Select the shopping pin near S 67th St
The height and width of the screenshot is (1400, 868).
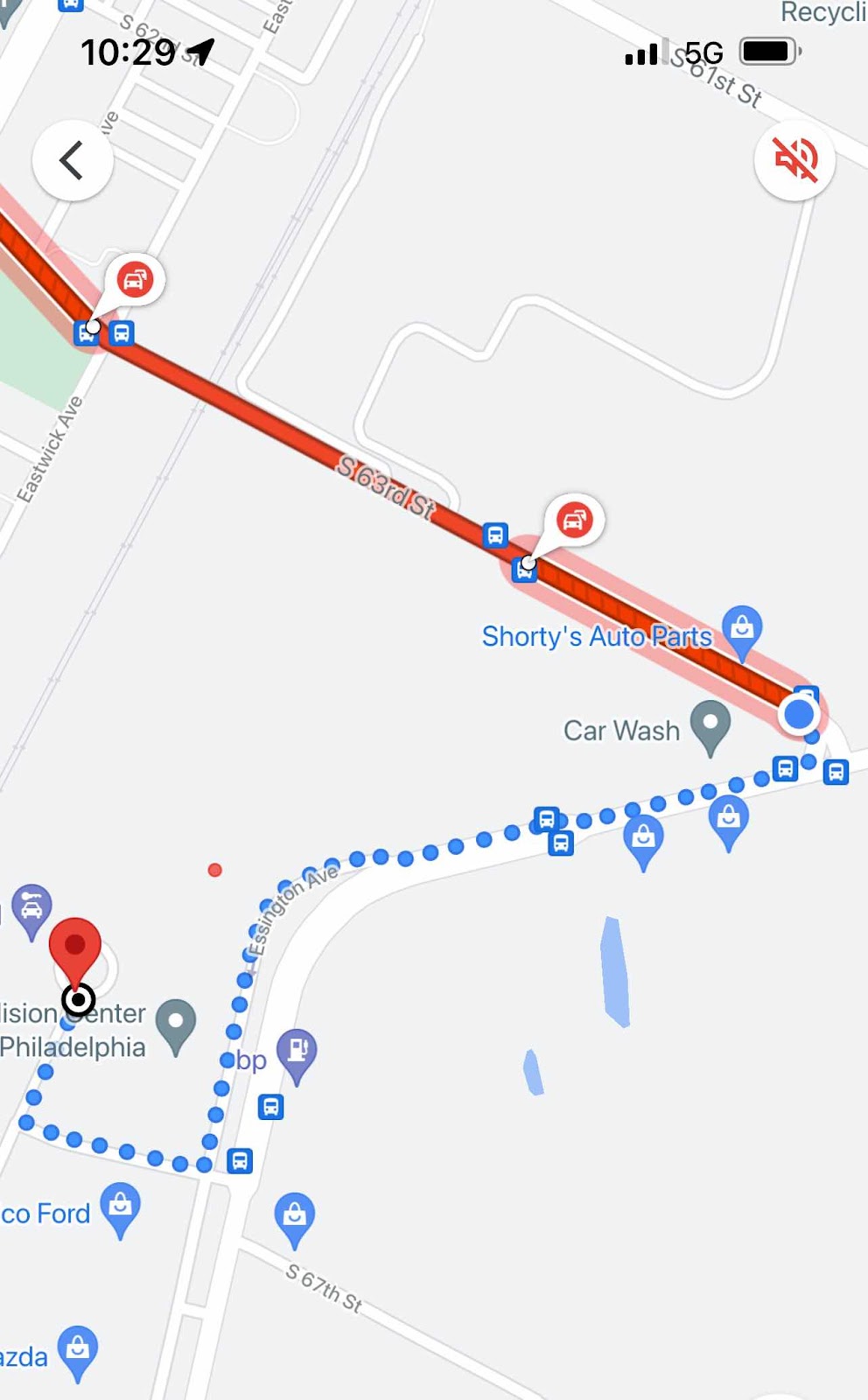295,1220
